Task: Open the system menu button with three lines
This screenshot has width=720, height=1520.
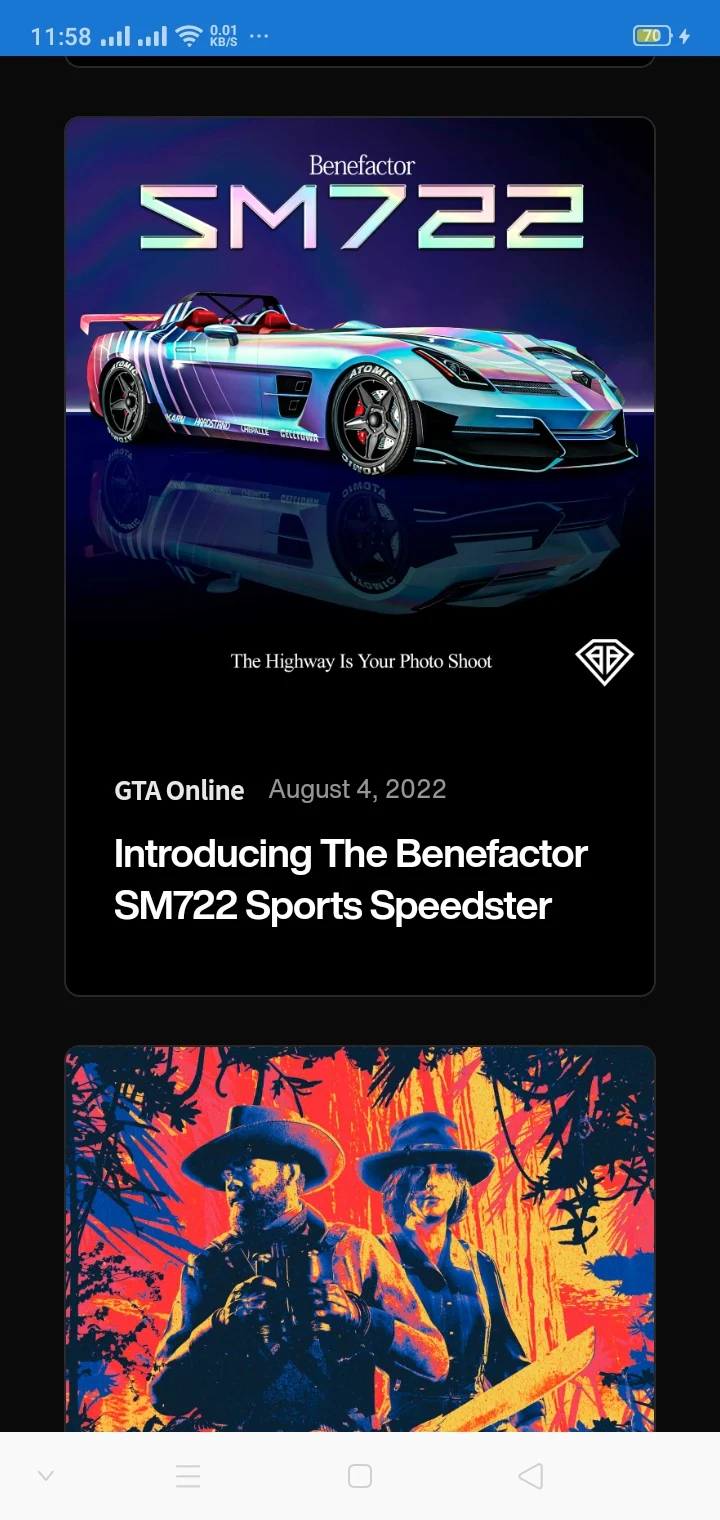Action: coord(188,1476)
